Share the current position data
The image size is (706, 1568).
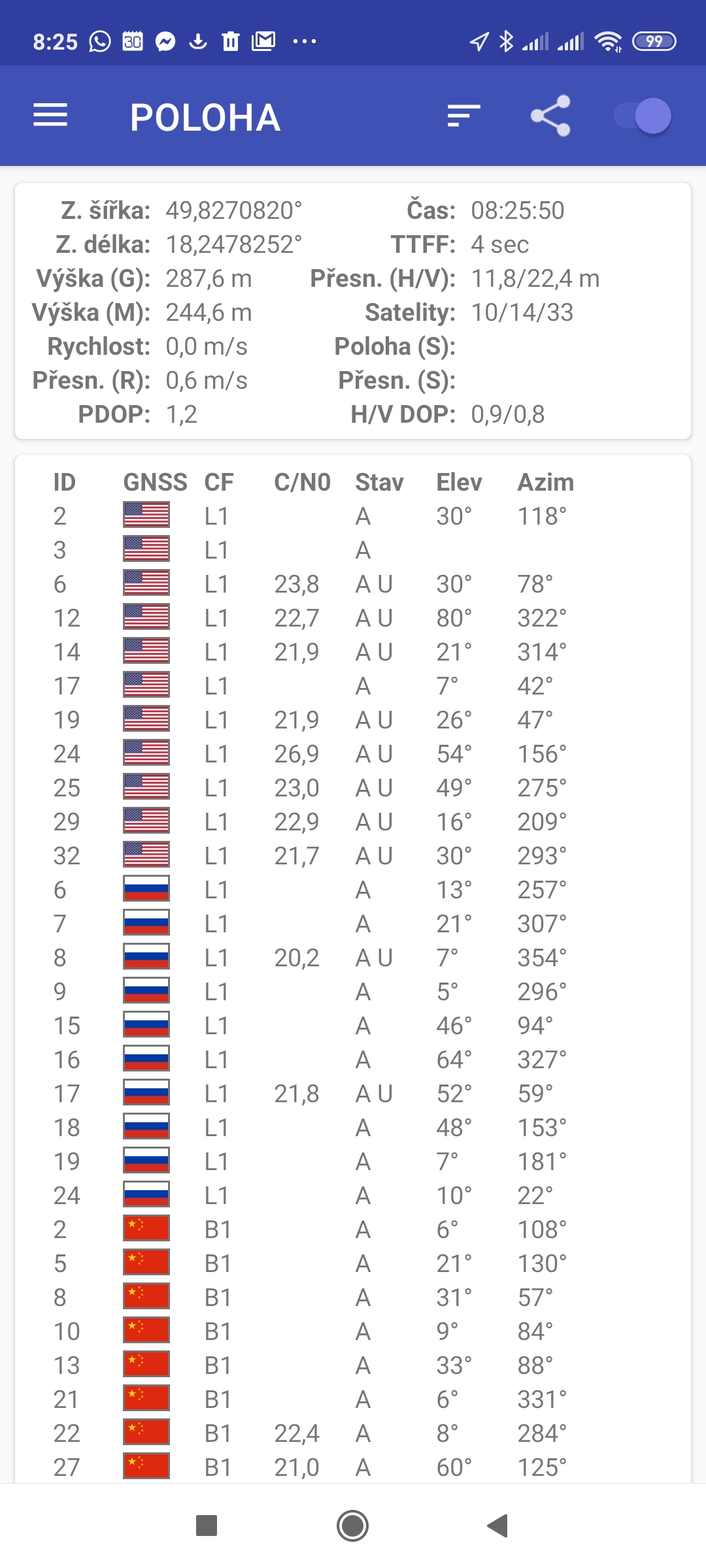pyautogui.click(x=550, y=116)
